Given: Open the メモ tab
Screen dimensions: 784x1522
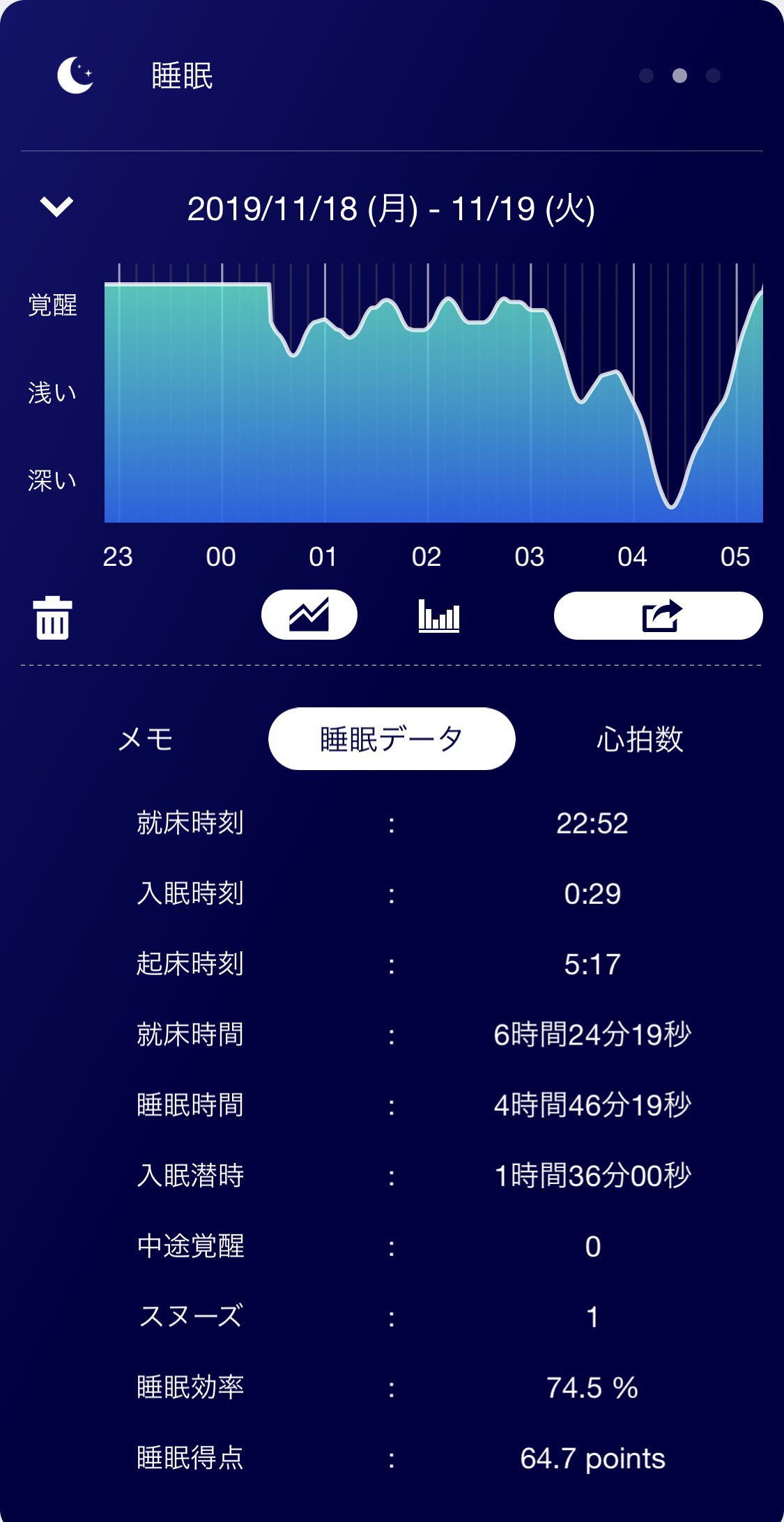Looking at the screenshot, I should [x=145, y=739].
